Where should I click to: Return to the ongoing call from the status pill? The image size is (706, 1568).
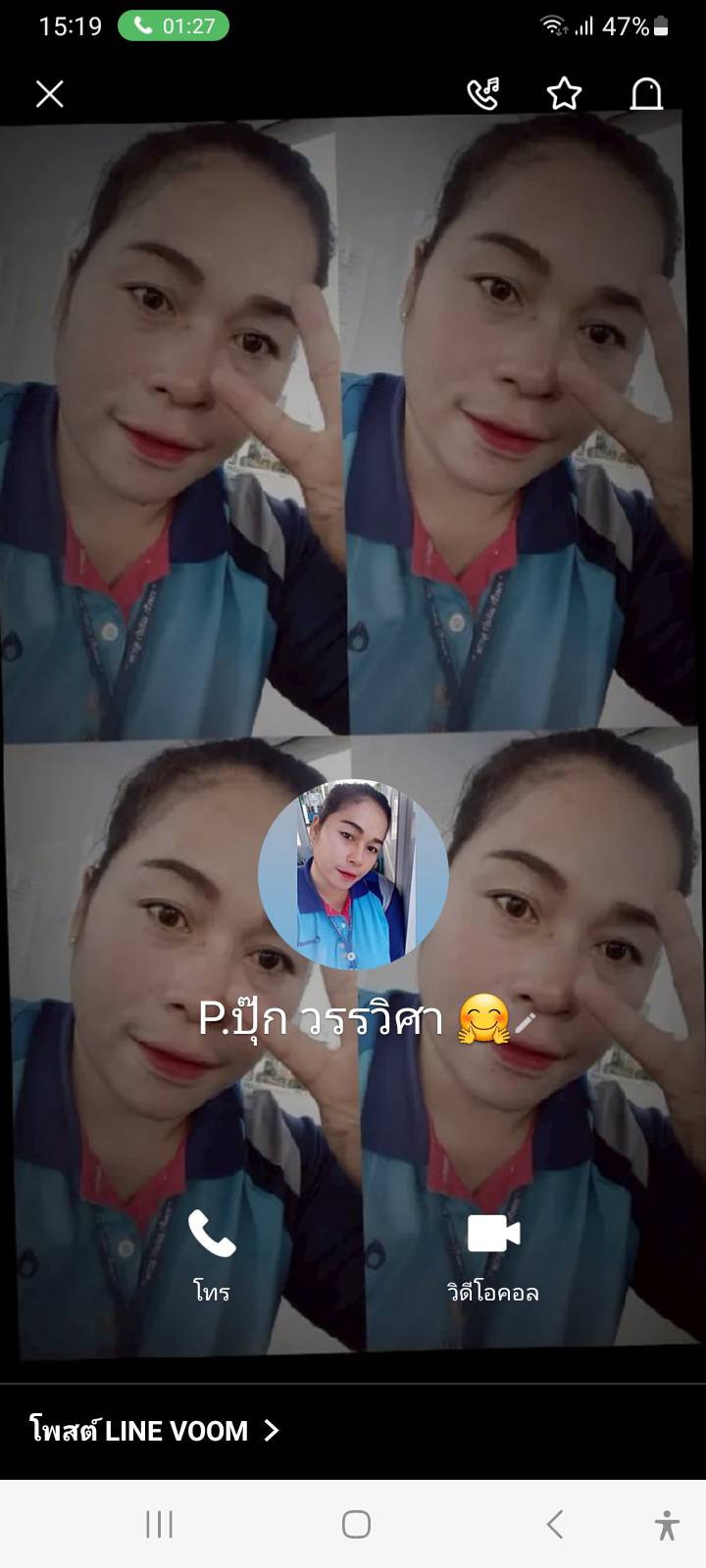pyautogui.click(x=174, y=25)
